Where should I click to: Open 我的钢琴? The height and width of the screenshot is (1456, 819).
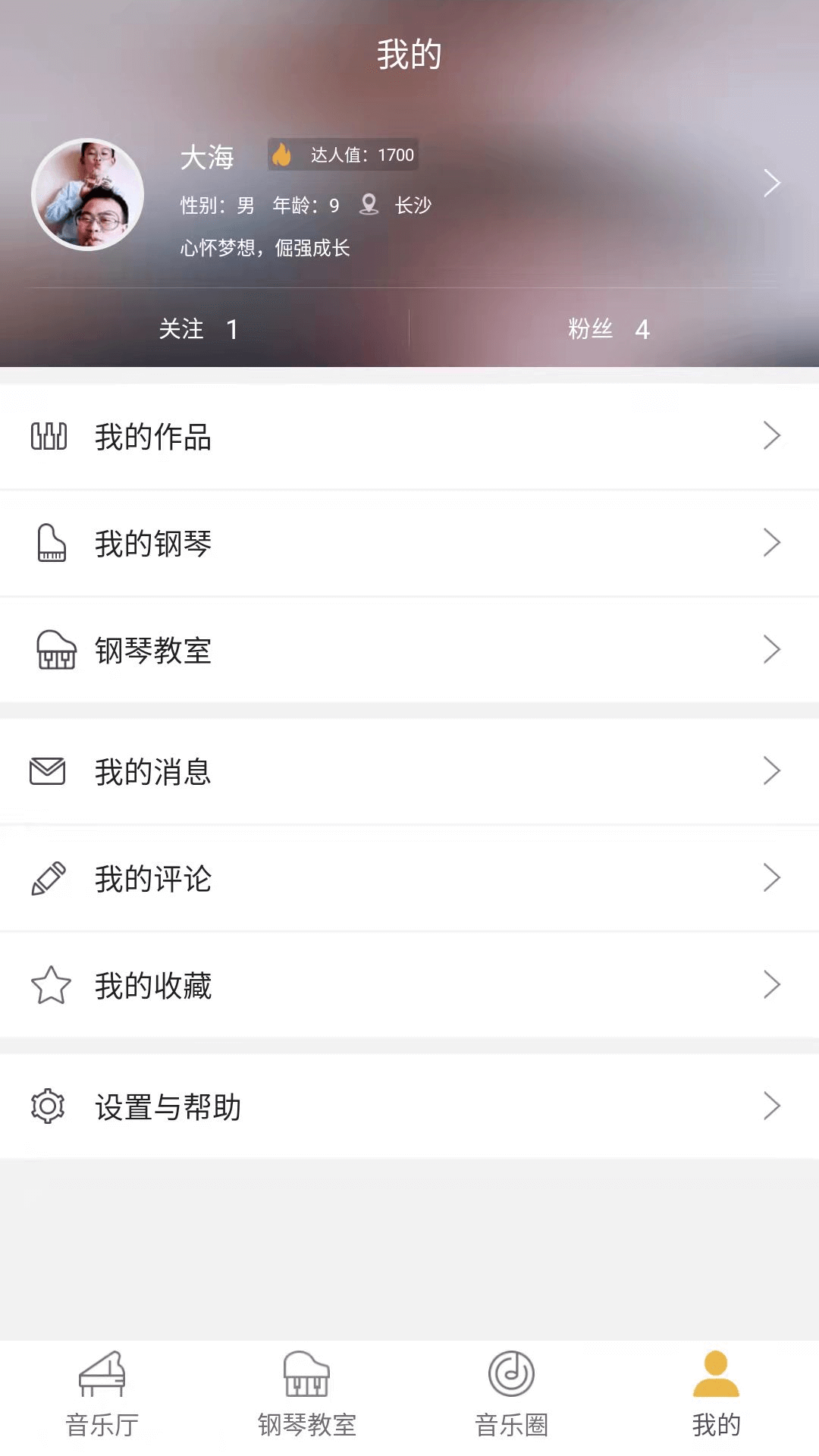click(409, 543)
